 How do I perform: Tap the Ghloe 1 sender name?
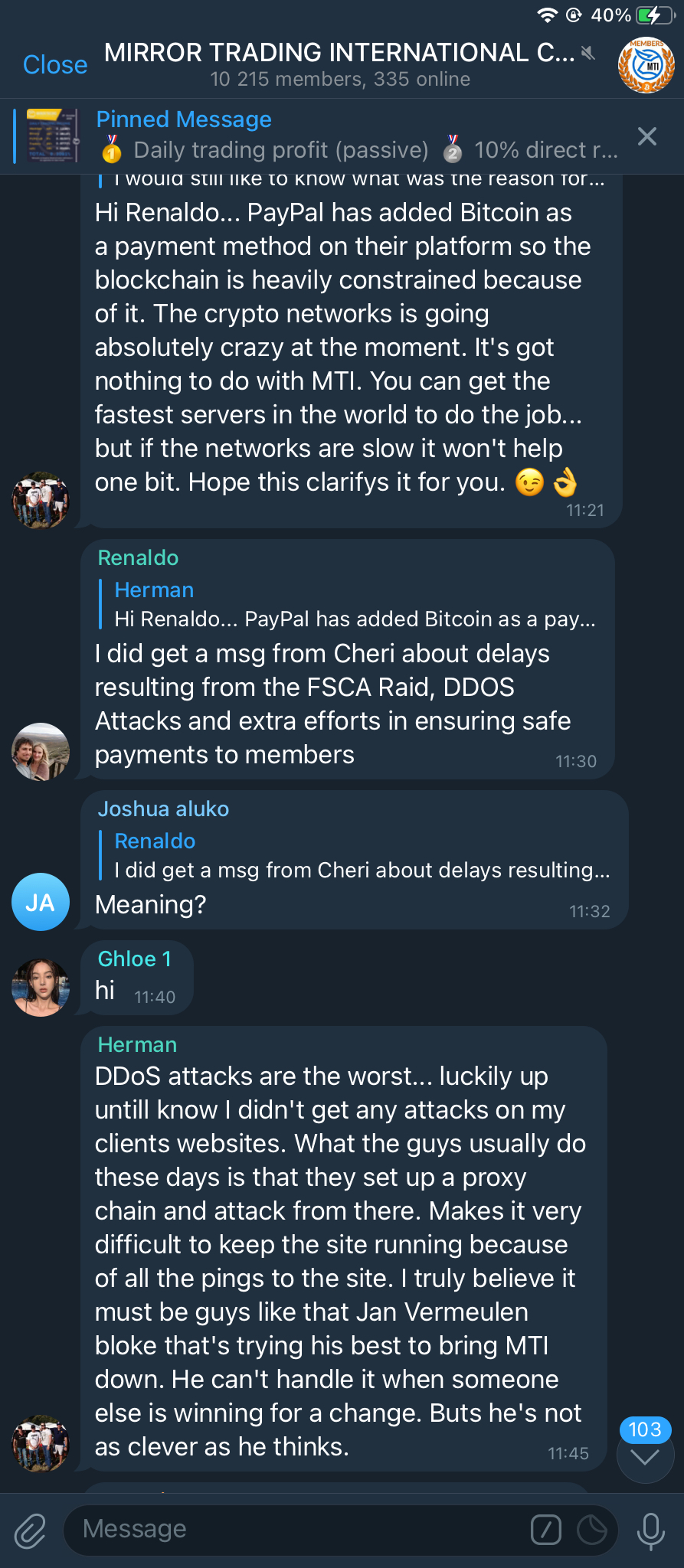coord(135,959)
